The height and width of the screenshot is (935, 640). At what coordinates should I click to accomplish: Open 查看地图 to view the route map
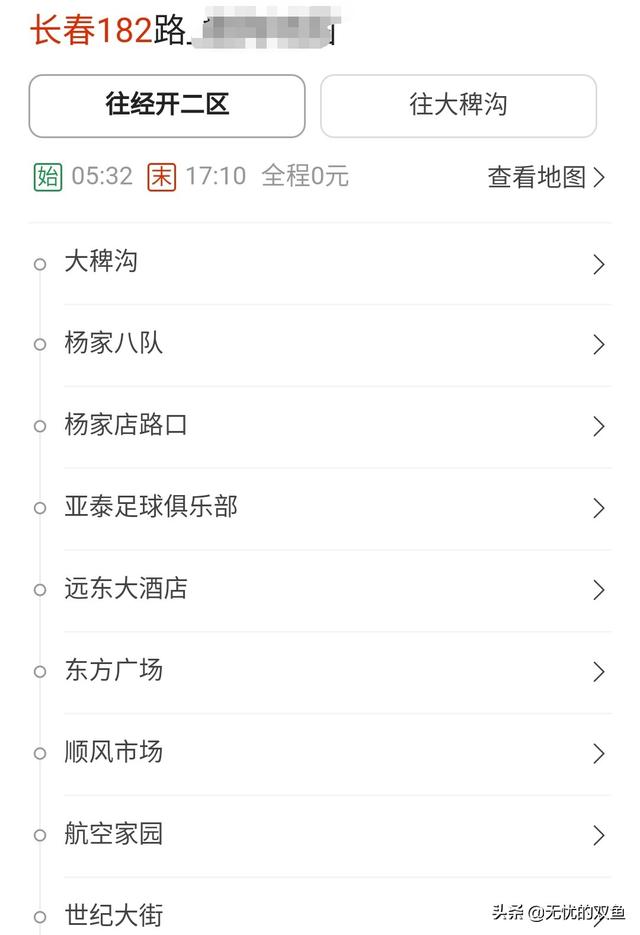pyautogui.click(x=546, y=177)
